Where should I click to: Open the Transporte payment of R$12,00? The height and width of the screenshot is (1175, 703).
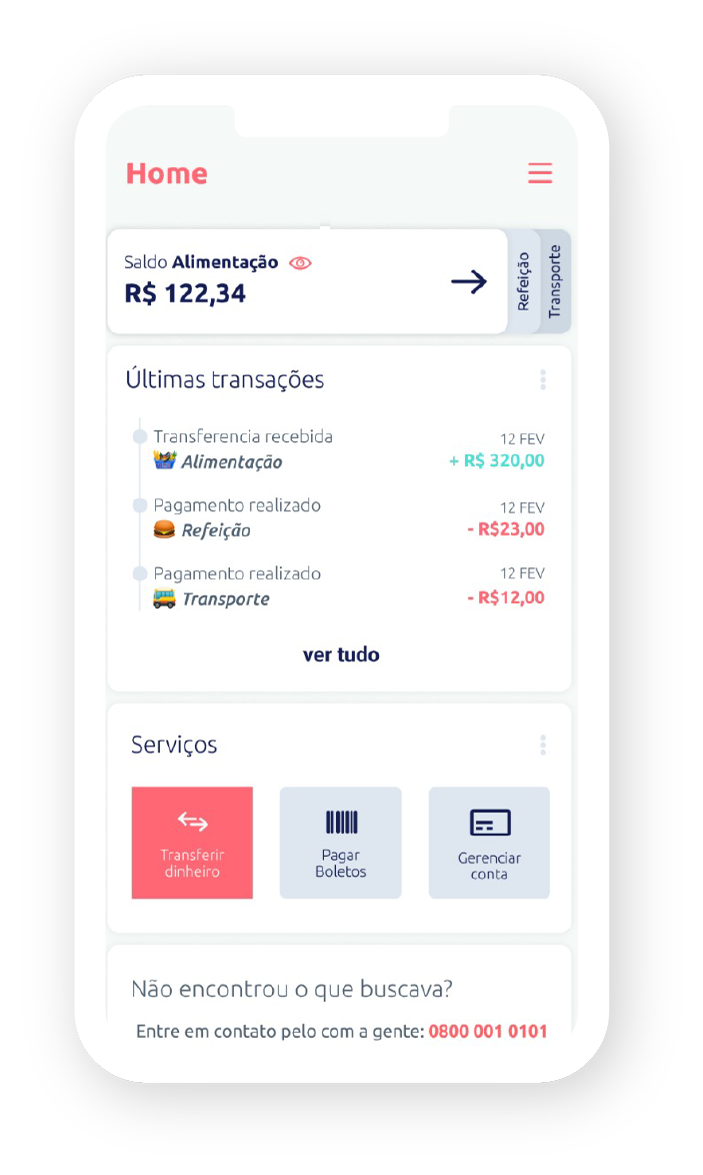(339, 586)
